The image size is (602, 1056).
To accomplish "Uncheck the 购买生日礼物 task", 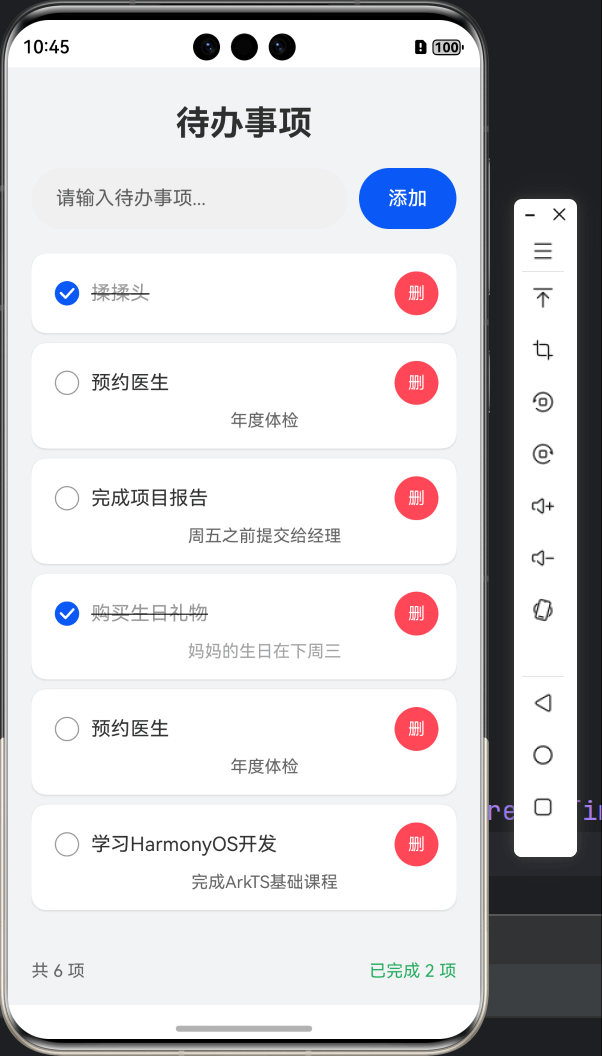I will pyautogui.click(x=67, y=613).
